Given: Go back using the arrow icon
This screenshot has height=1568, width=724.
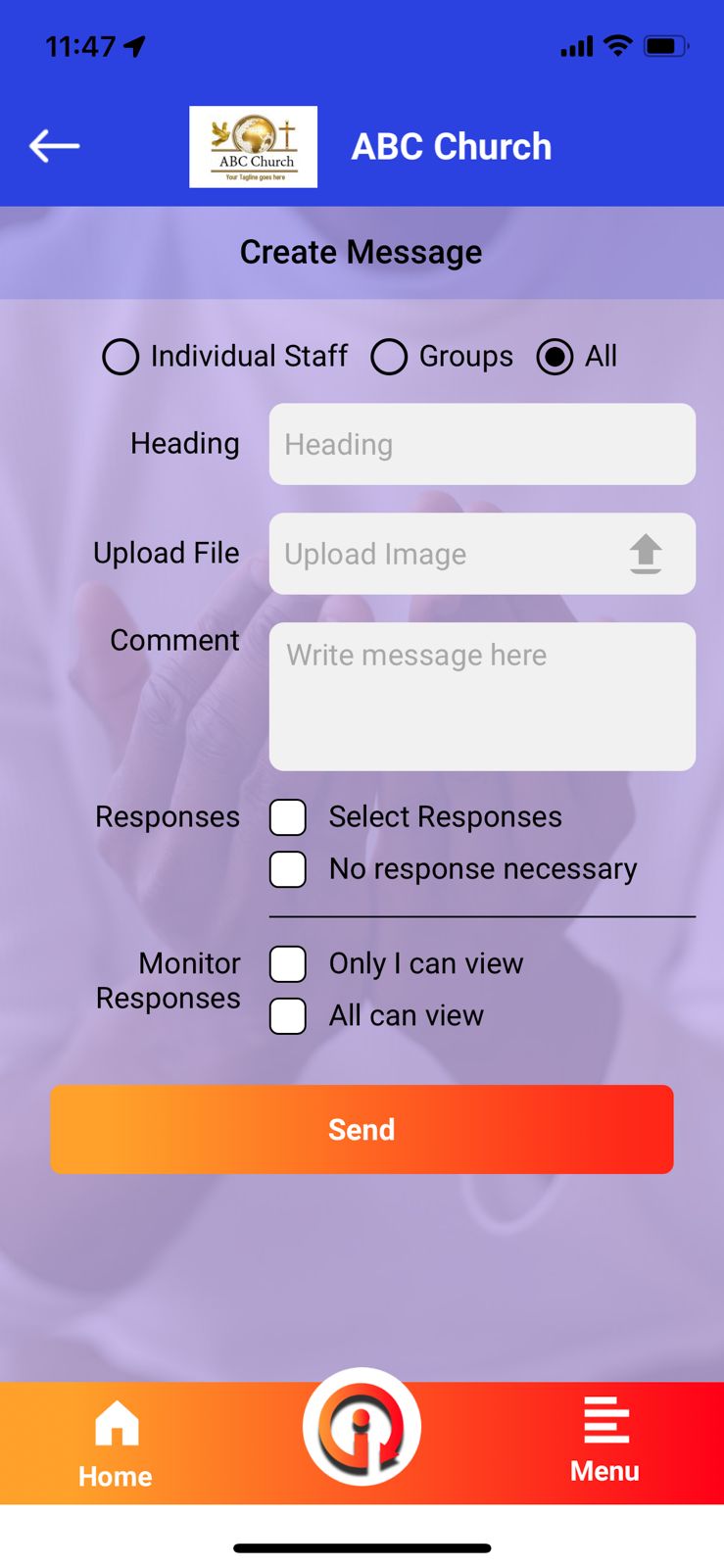Looking at the screenshot, I should click(54, 146).
